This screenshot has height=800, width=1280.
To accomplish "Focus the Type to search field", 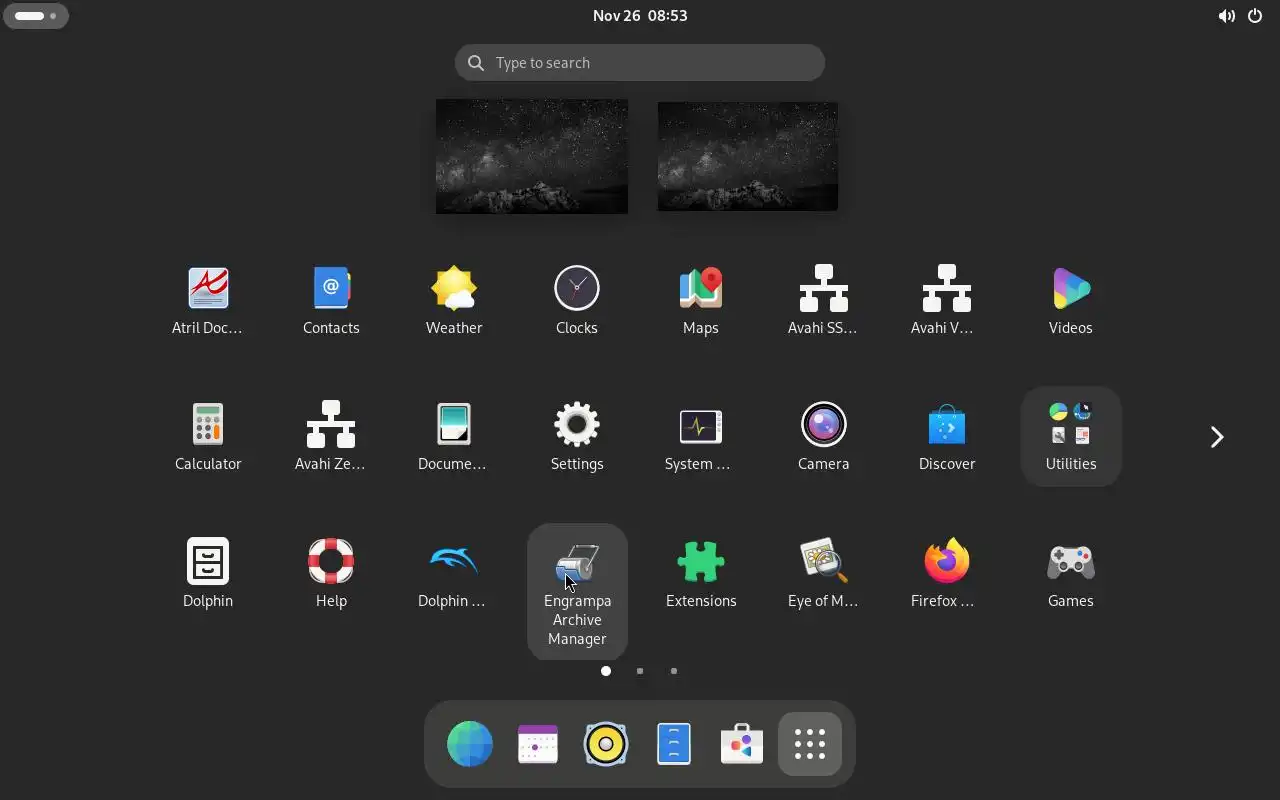I will pos(640,63).
